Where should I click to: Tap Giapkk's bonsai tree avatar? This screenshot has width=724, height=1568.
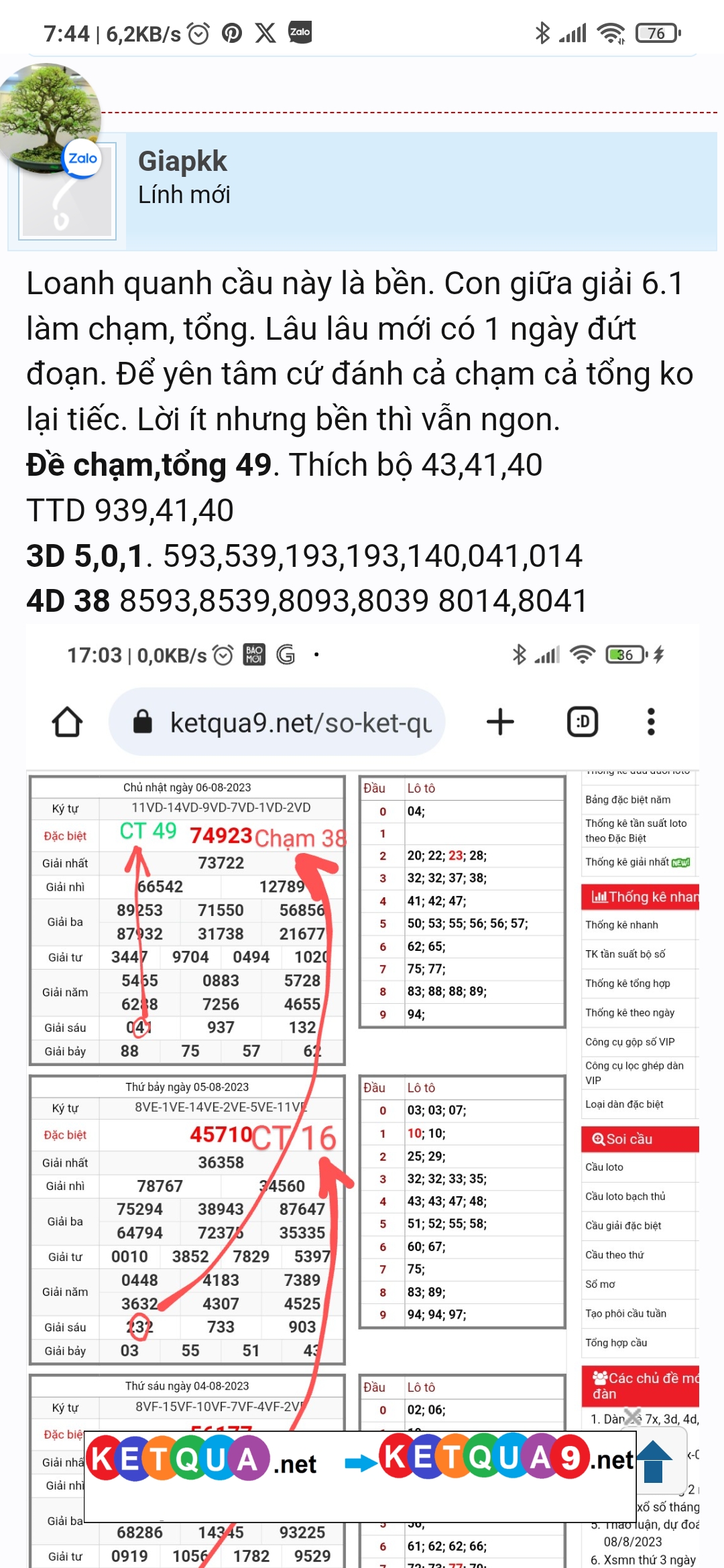[48, 119]
